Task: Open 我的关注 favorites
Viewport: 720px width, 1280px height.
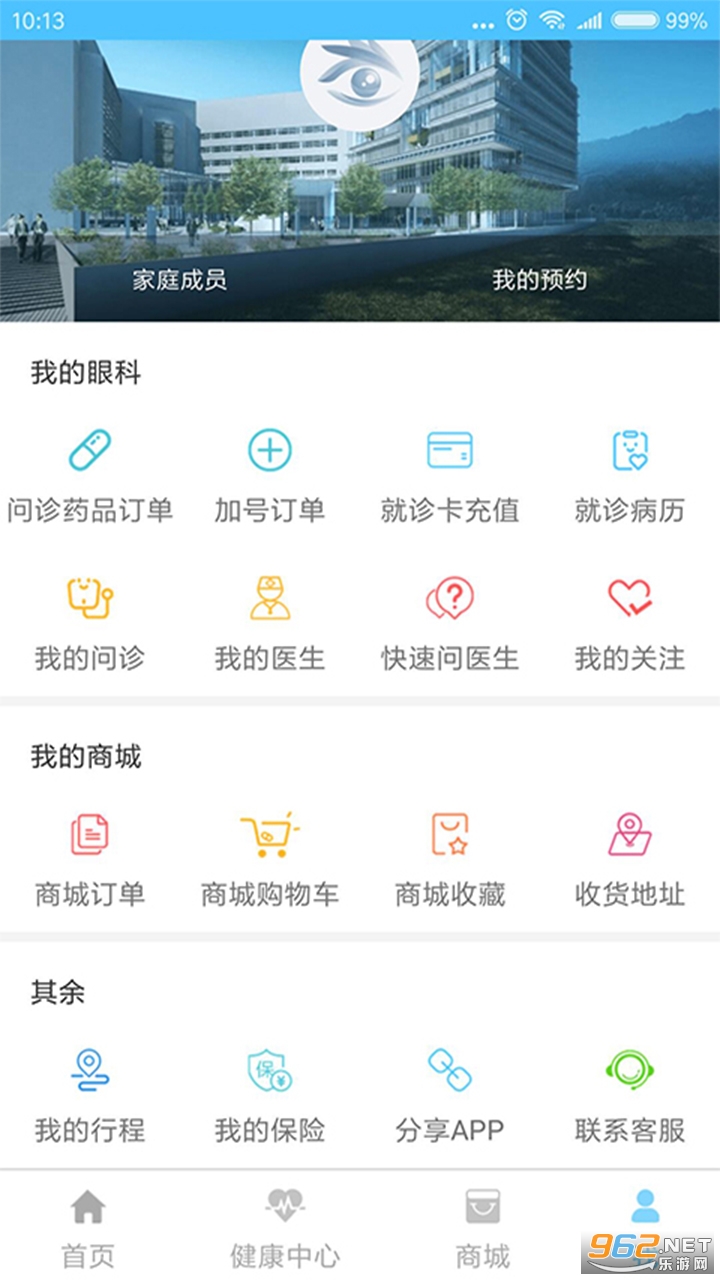Action: [630, 624]
